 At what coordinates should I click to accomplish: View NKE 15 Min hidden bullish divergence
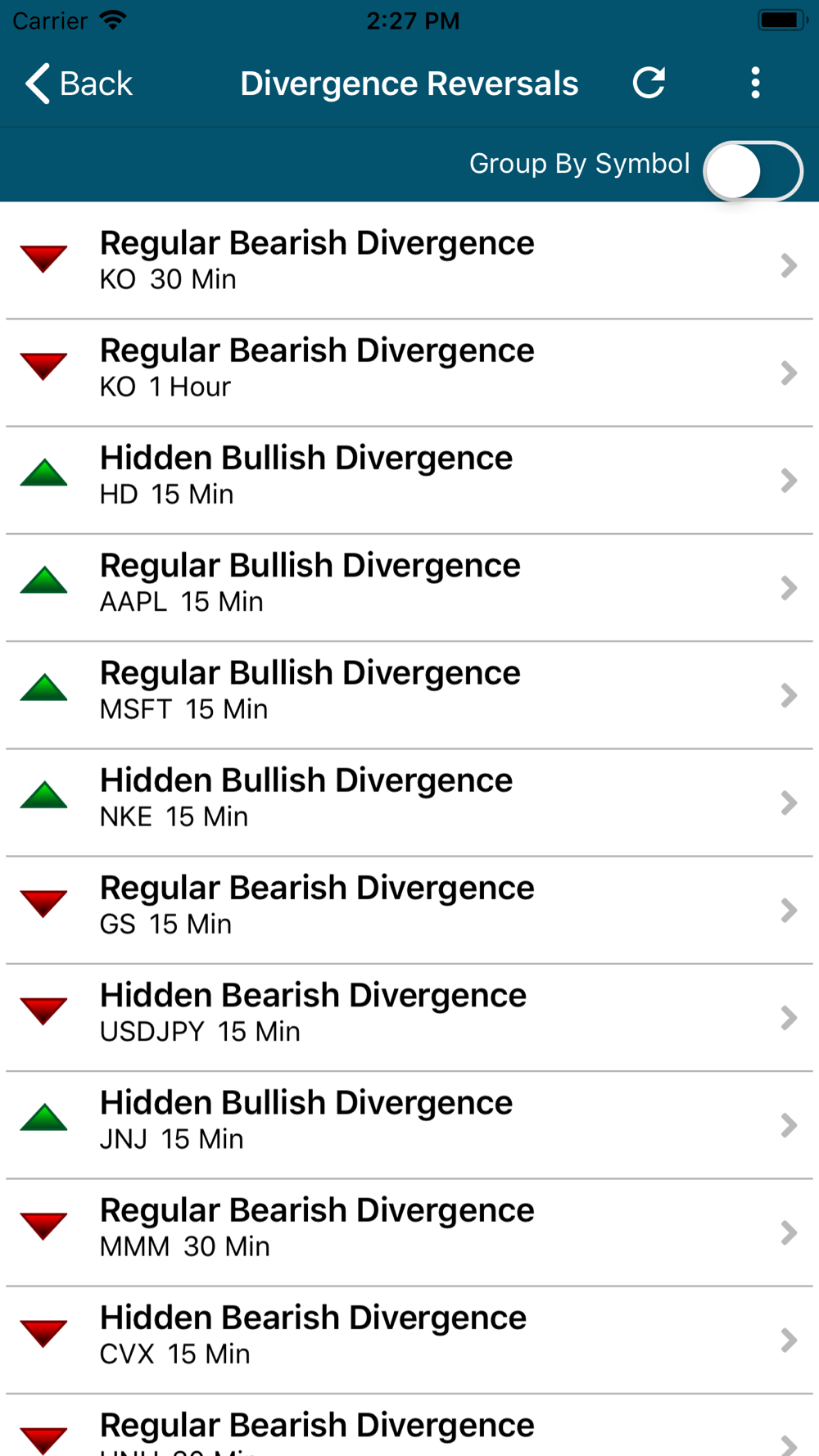[x=409, y=803]
